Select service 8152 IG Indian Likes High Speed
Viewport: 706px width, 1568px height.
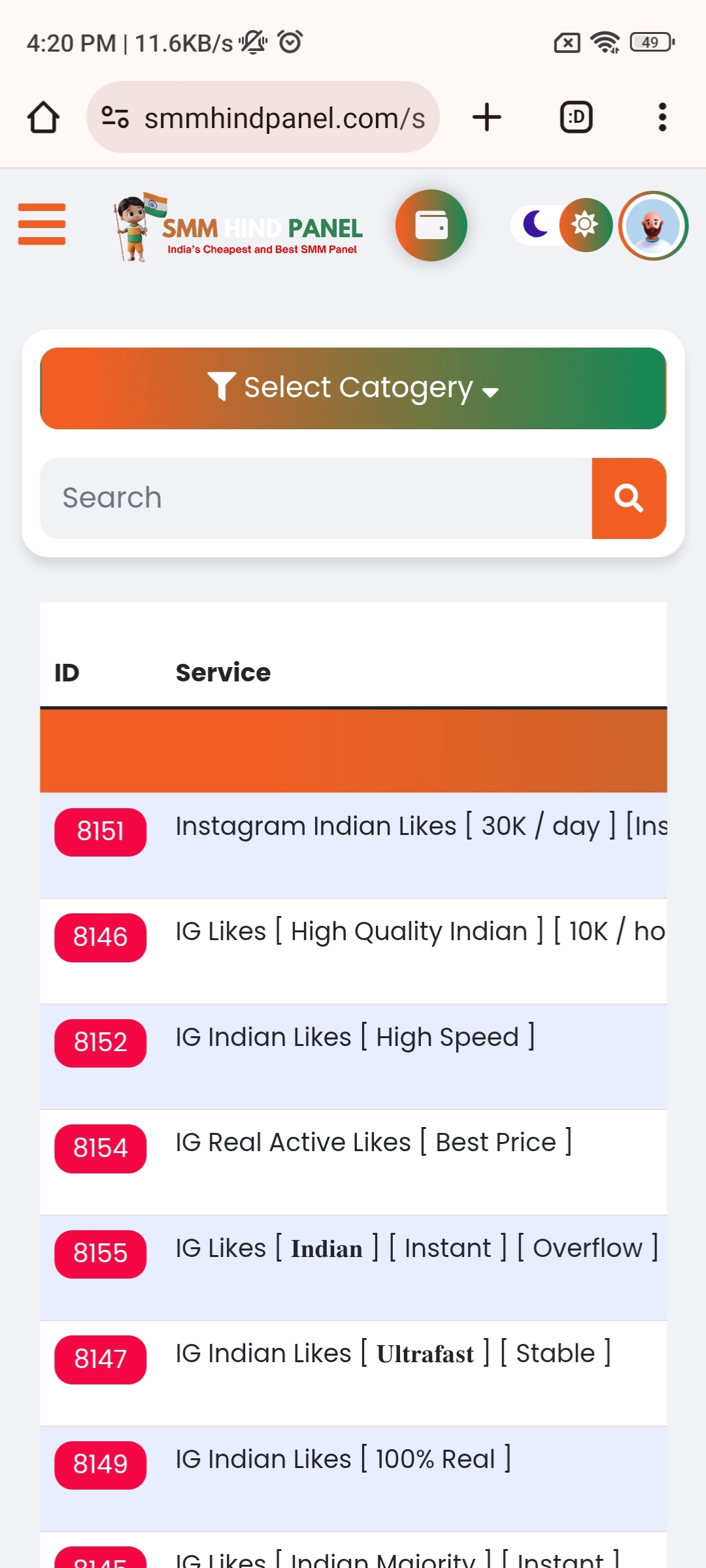coord(354,1056)
